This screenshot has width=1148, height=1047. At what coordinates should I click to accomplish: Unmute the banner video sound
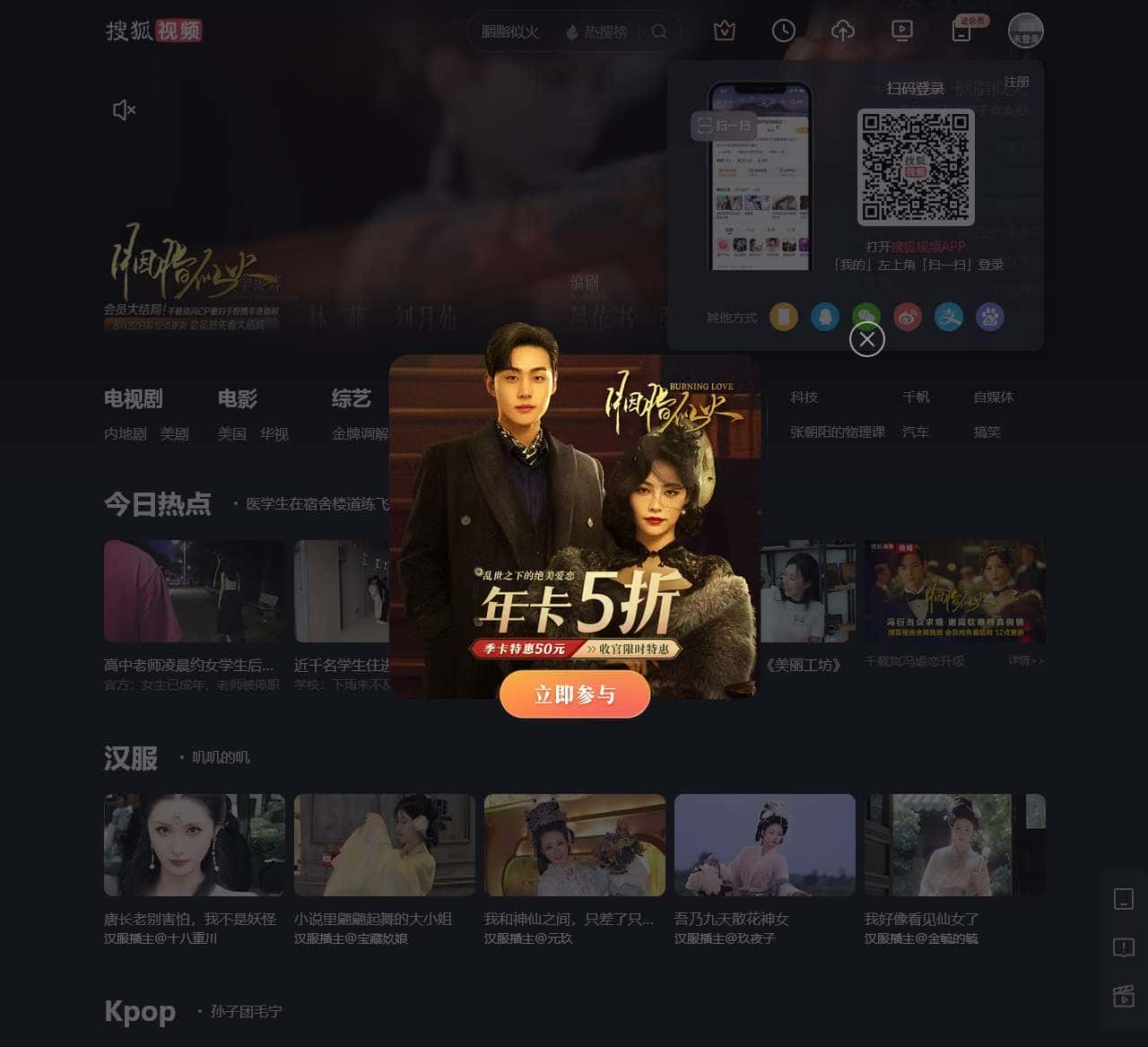point(124,110)
